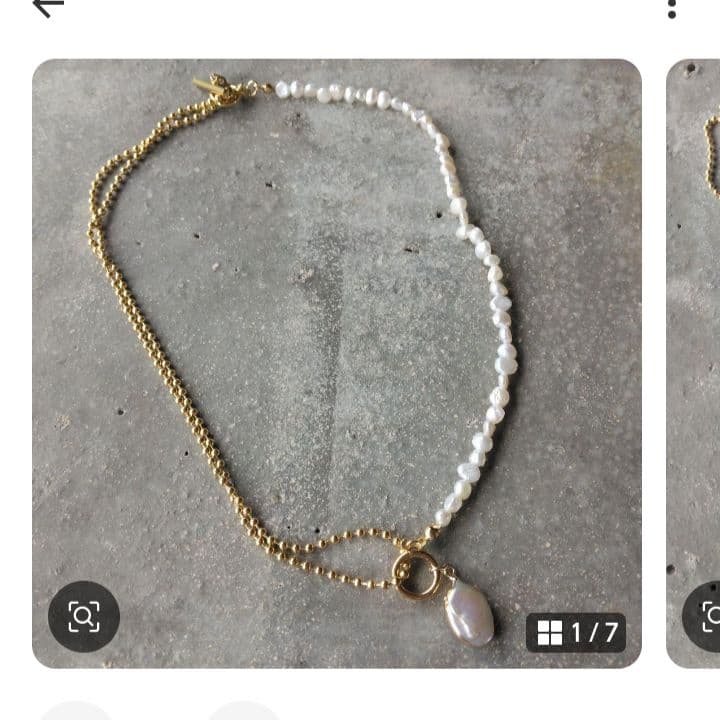The height and width of the screenshot is (720, 720).
Task: Open the 1/7 photo gallery grid
Action: click(578, 632)
